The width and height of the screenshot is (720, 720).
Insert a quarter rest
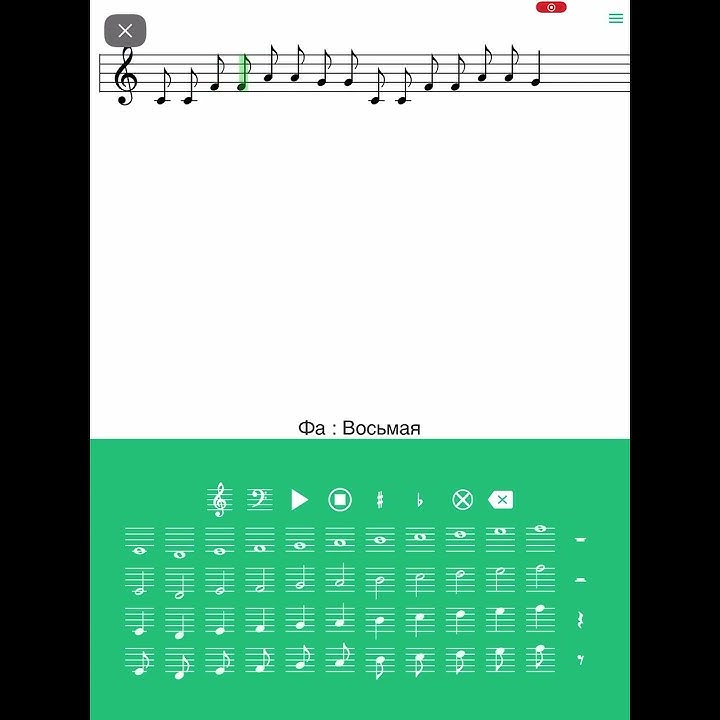[580, 620]
